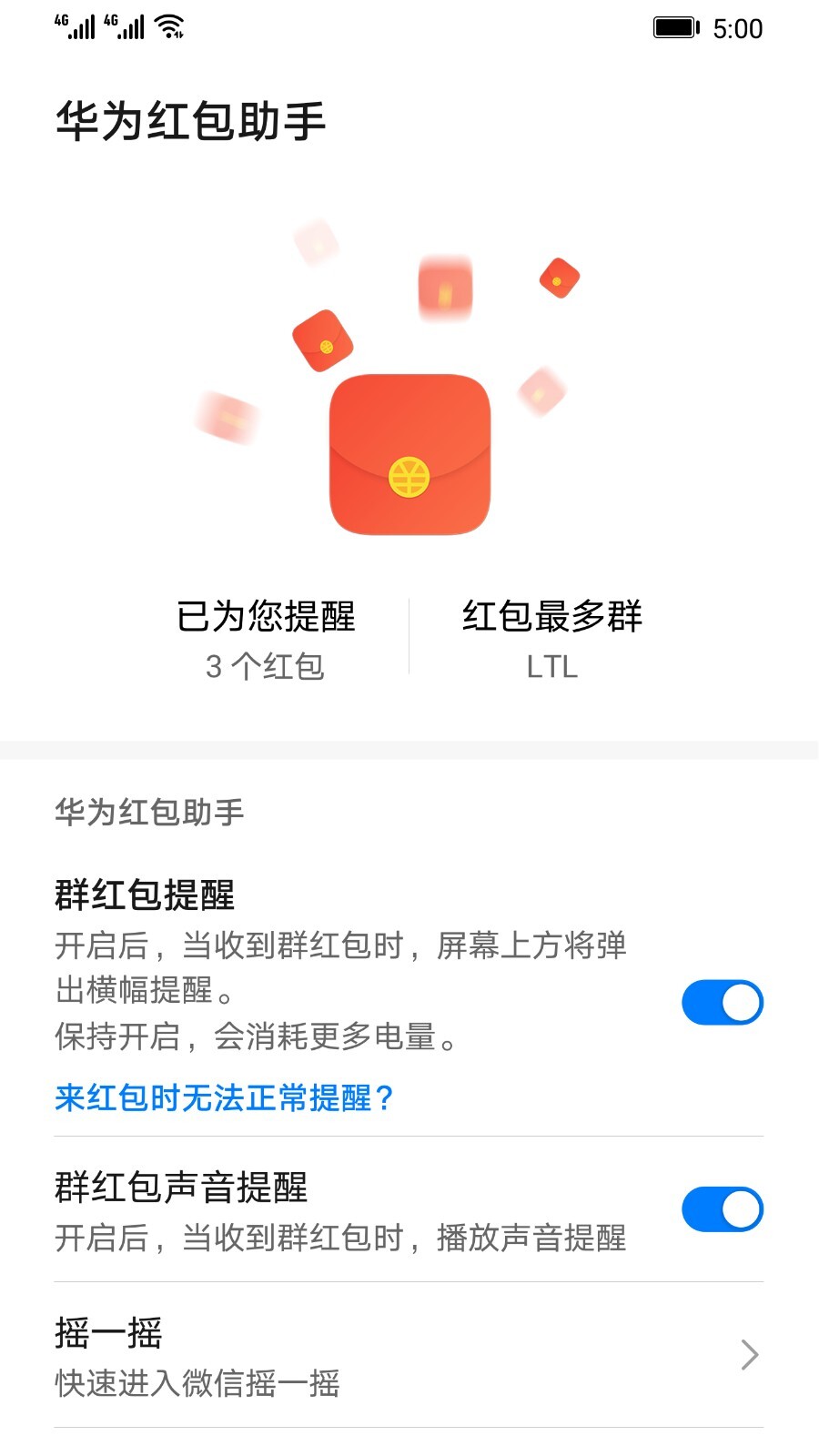
Task: Disable the 群红包提醒 switch
Action: 722,1002
